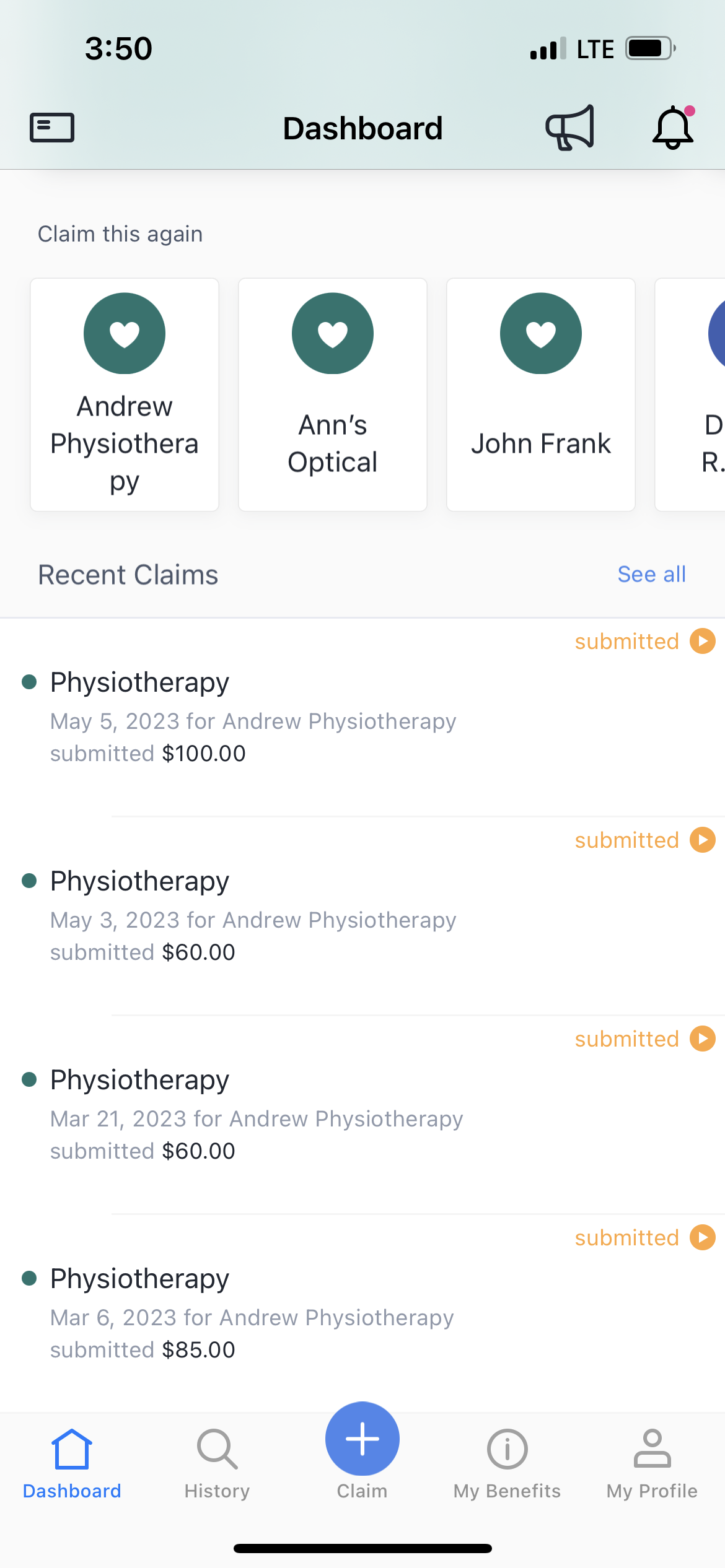Open the notifications bell
This screenshot has height=1568, width=725.
(x=672, y=127)
